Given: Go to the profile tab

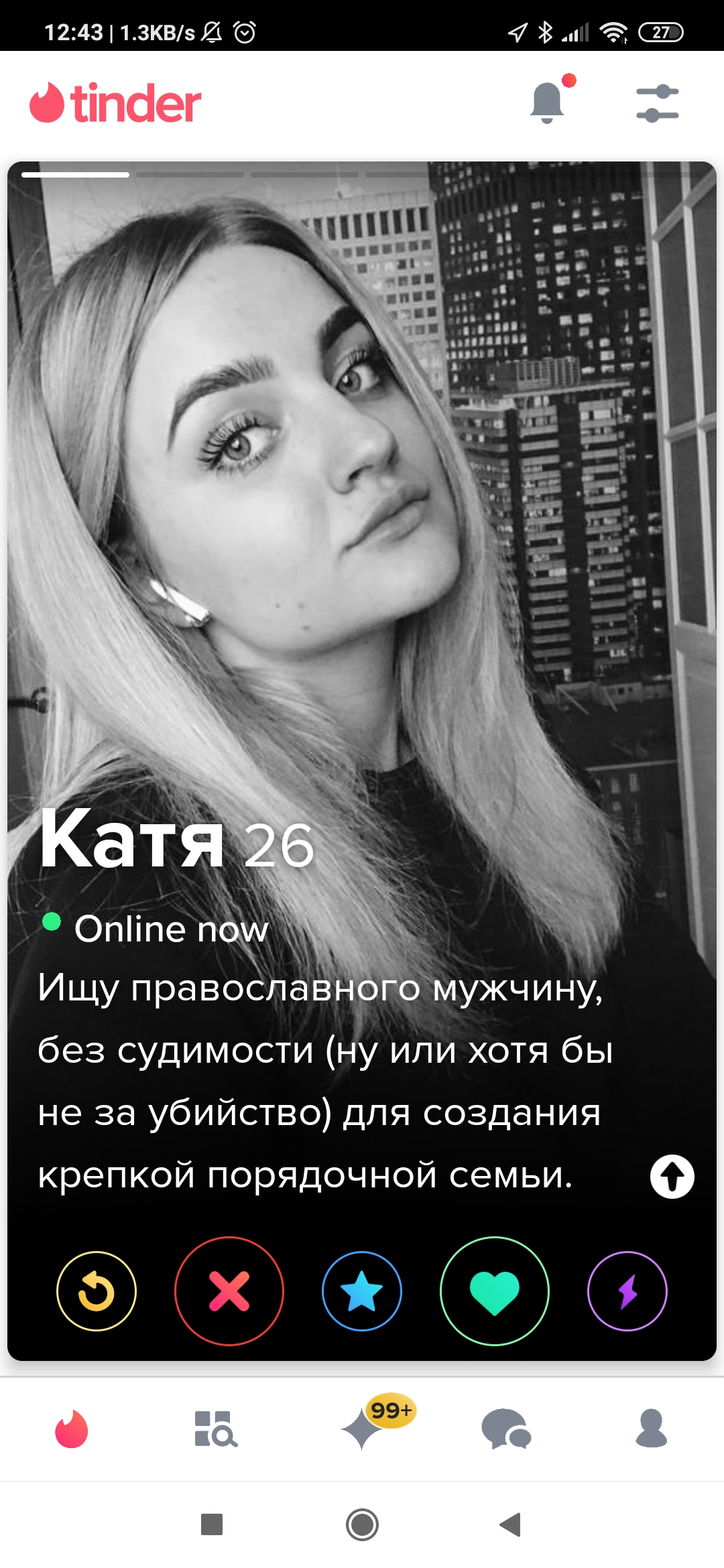Looking at the screenshot, I should point(651,1428).
